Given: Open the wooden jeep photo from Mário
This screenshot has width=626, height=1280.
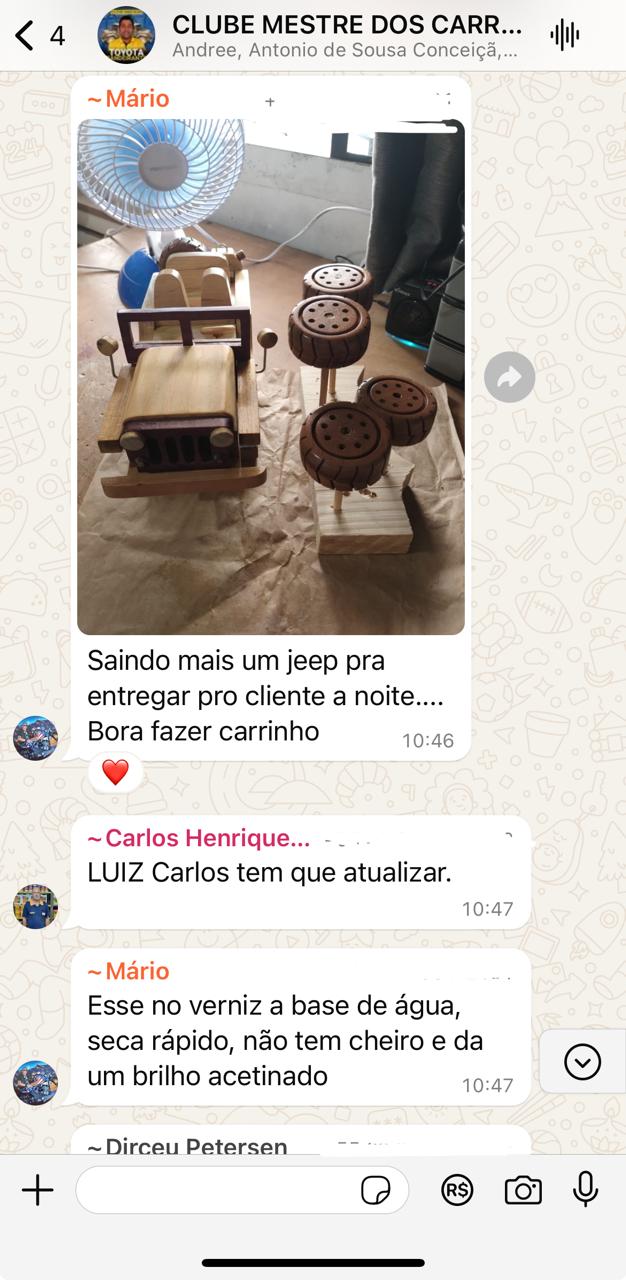Looking at the screenshot, I should [270, 376].
